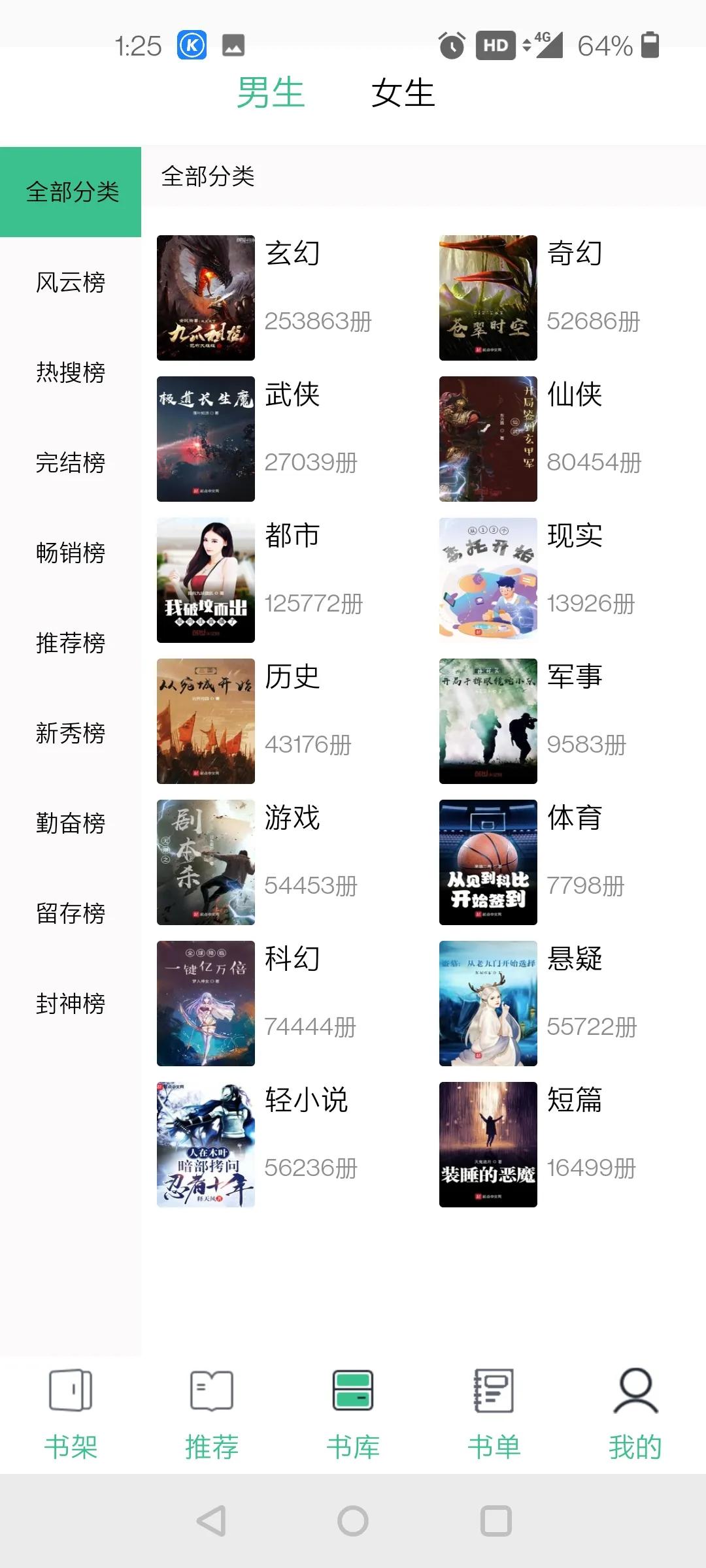Select 全部分类 in the left sidebar
The height and width of the screenshot is (1568, 706).
[x=70, y=193]
